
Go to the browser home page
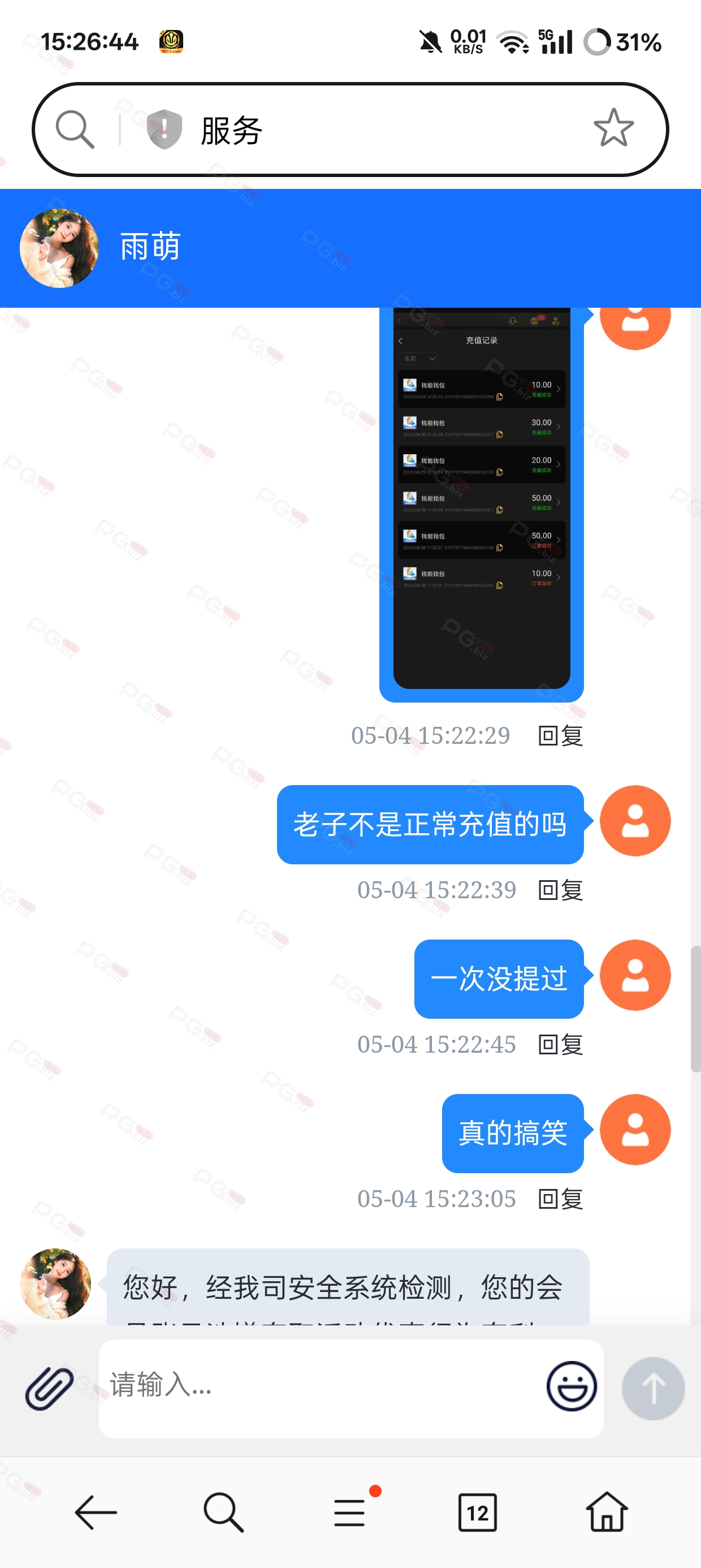pos(606,1512)
